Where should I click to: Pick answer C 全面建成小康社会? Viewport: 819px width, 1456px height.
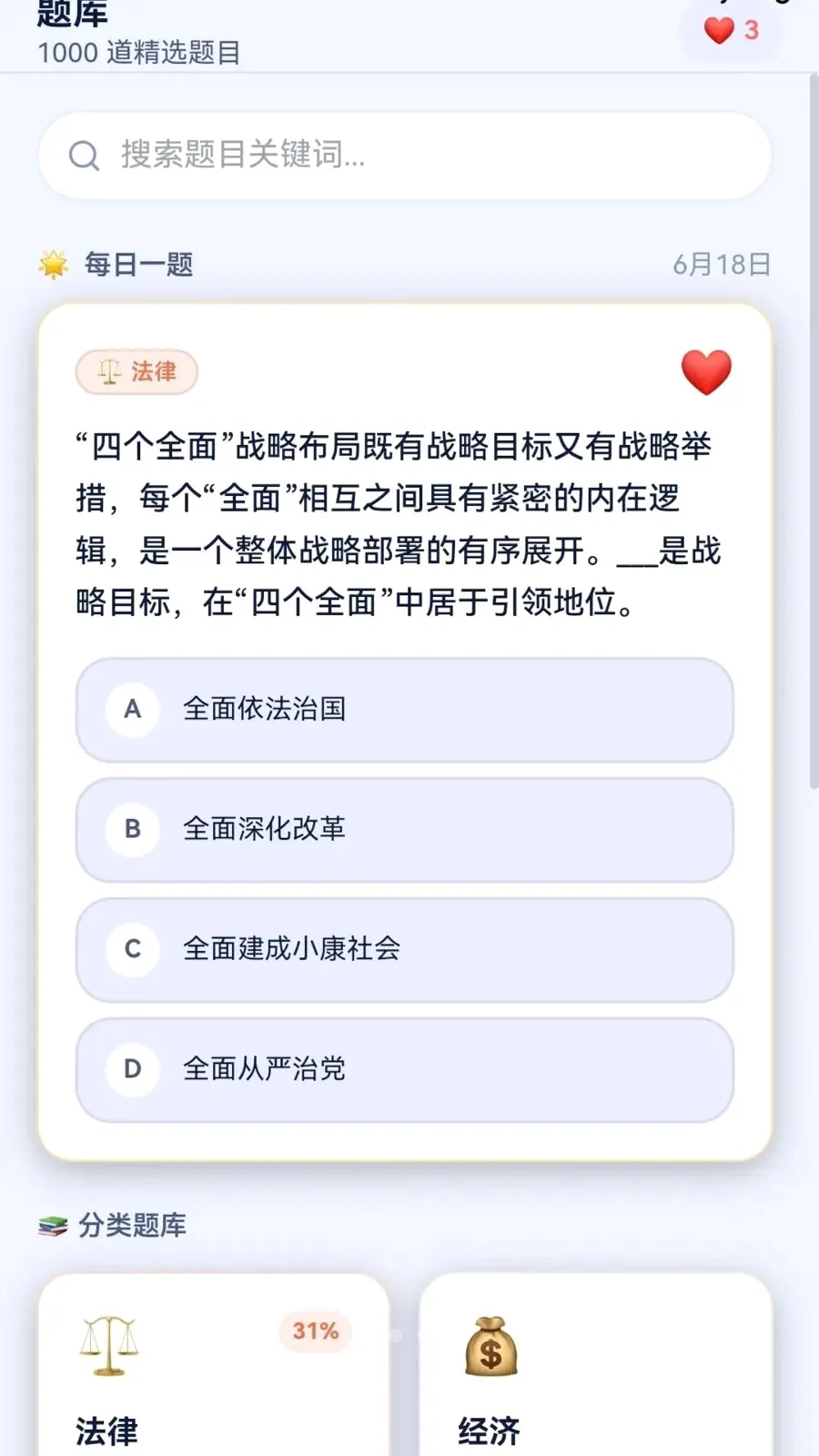[x=405, y=950]
